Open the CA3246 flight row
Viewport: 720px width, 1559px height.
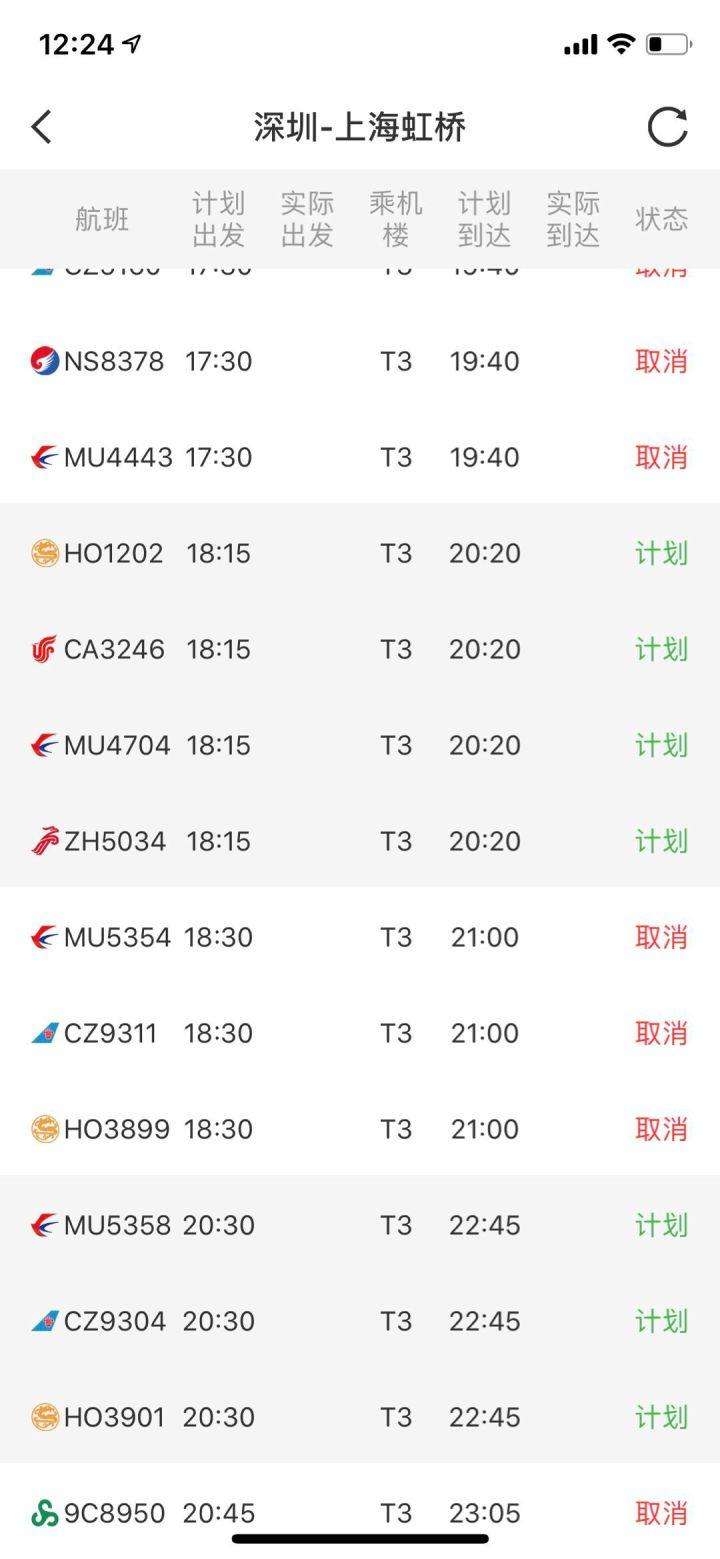[360, 649]
